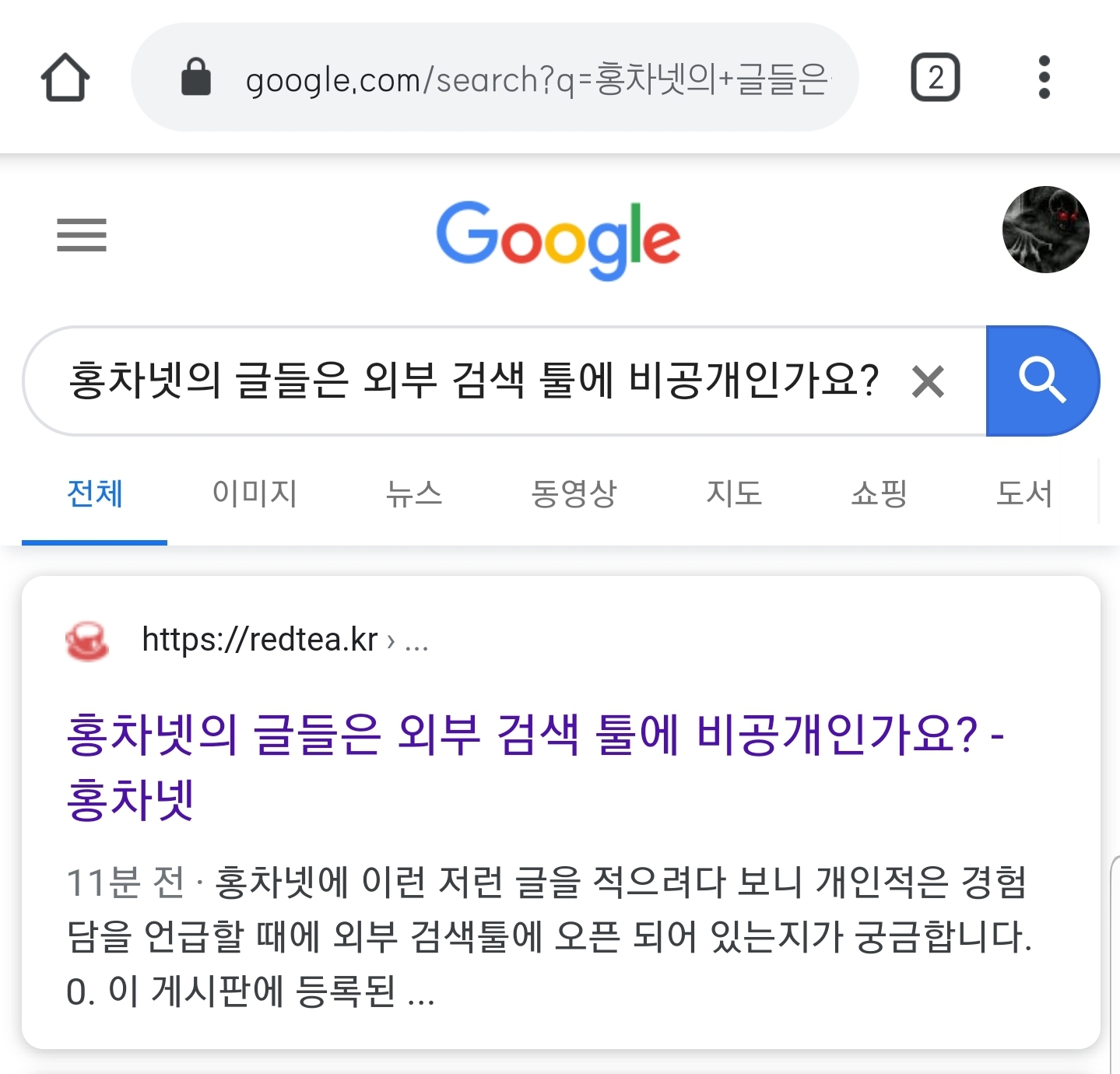Viewport: 1120px width, 1074px height.
Task: Select the 전체 results tab
Action: tap(95, 493)
